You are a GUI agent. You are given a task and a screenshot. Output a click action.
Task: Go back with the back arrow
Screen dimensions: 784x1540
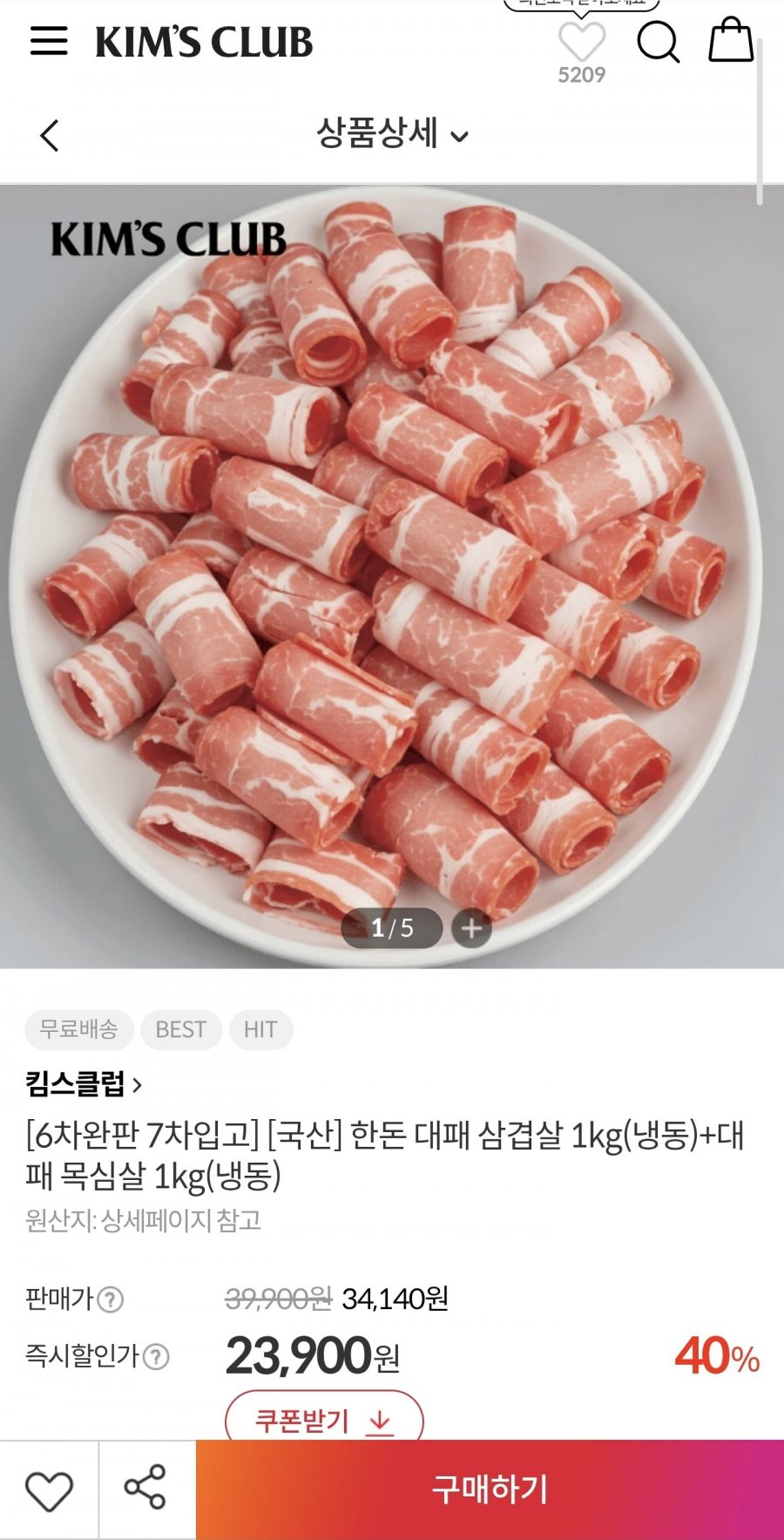[48, 133]
